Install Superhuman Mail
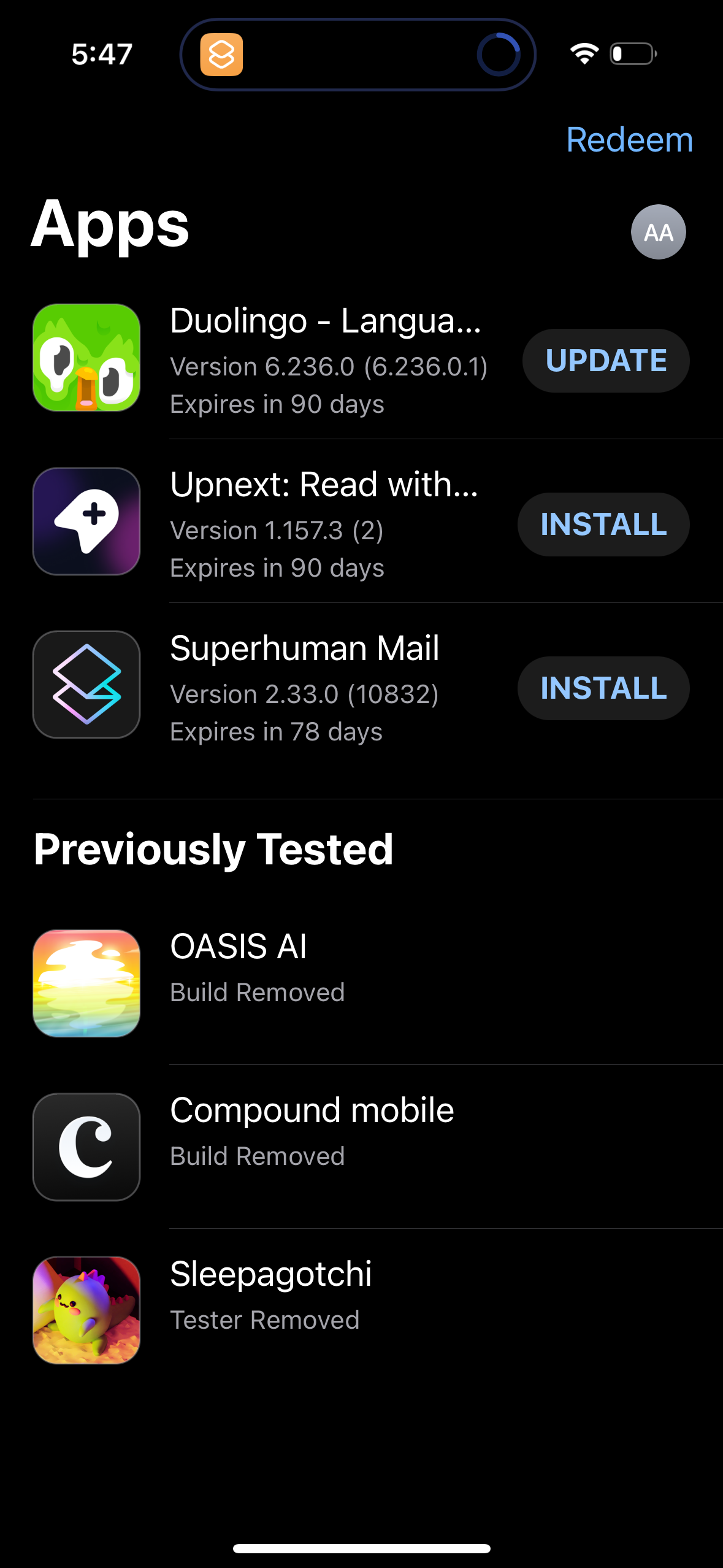Screen dimensions: 723x1568 coord(603,688)
